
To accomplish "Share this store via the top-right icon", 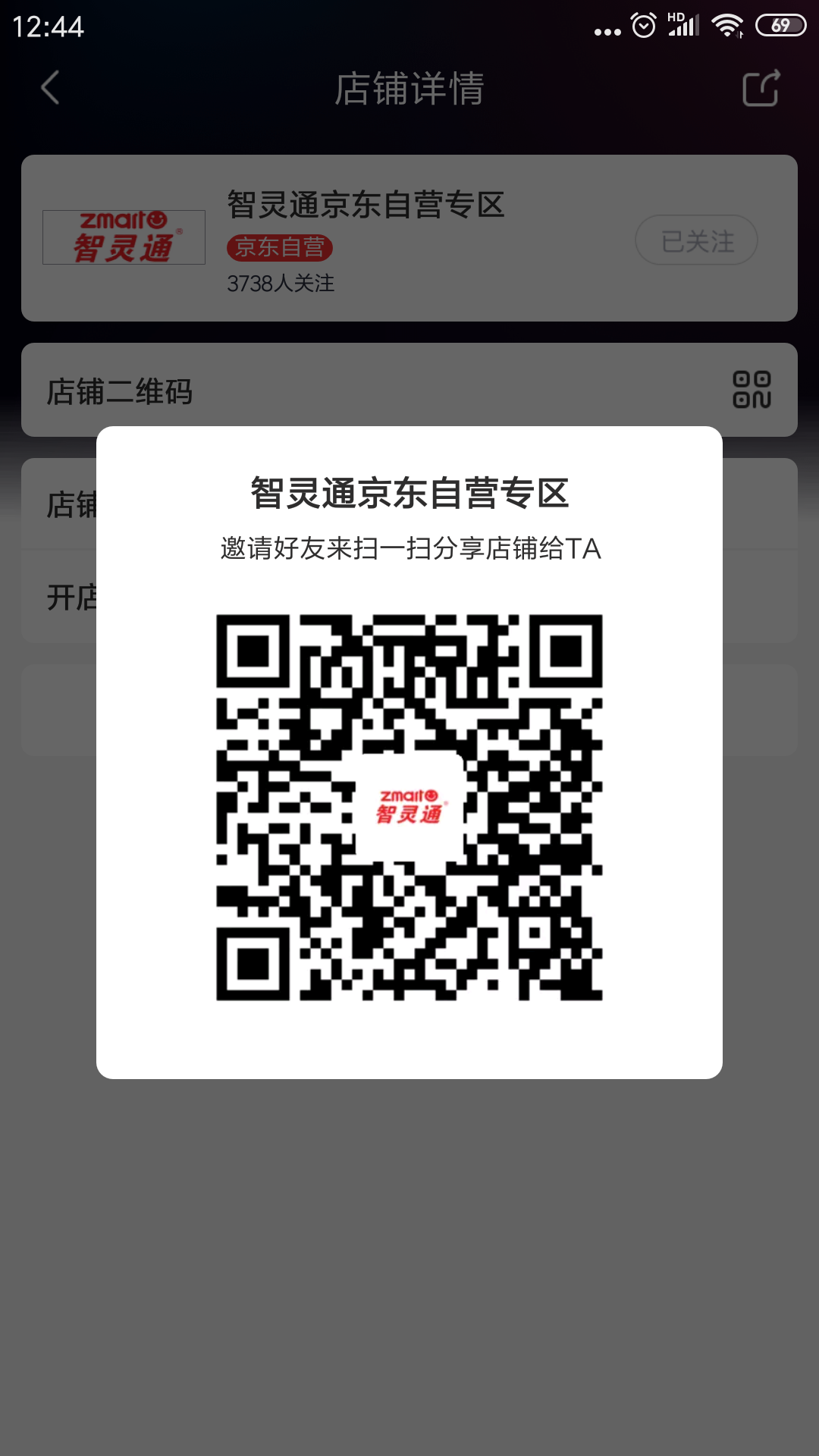I will point(761,88).
